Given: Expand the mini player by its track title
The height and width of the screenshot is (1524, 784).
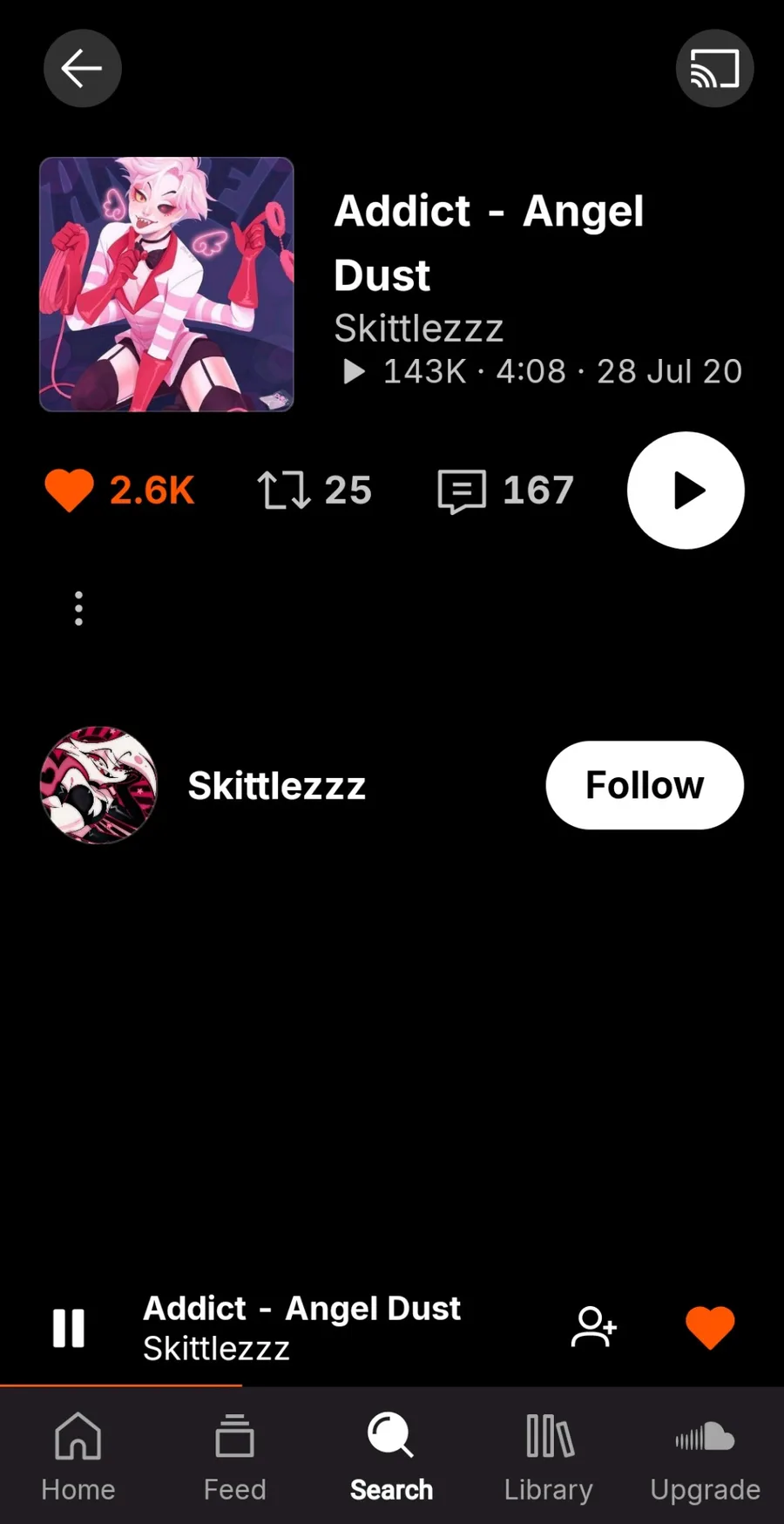Looking at the screenshot, I should 301,1308.
